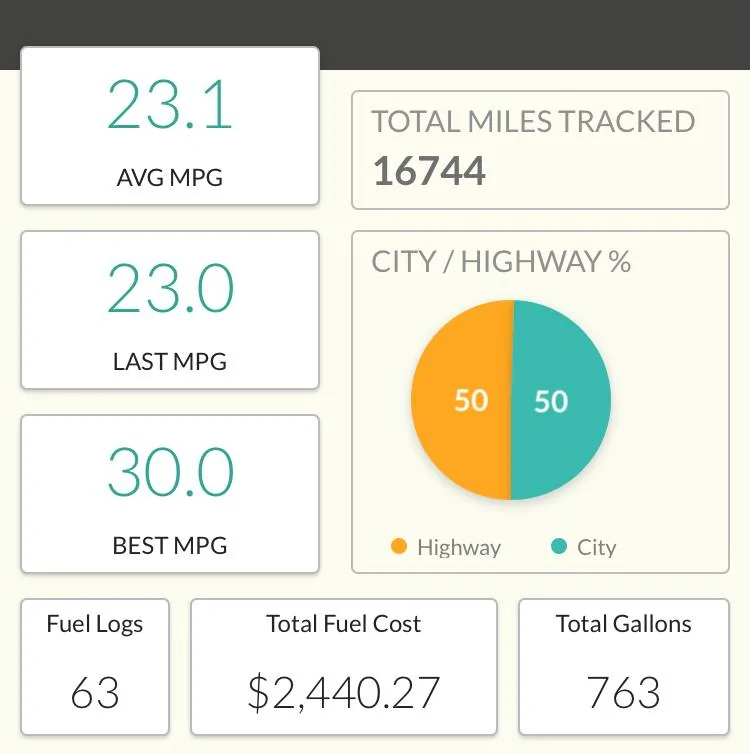Open the Total Gallons card
Screen dimensions: 750x754
coord(624,666)
